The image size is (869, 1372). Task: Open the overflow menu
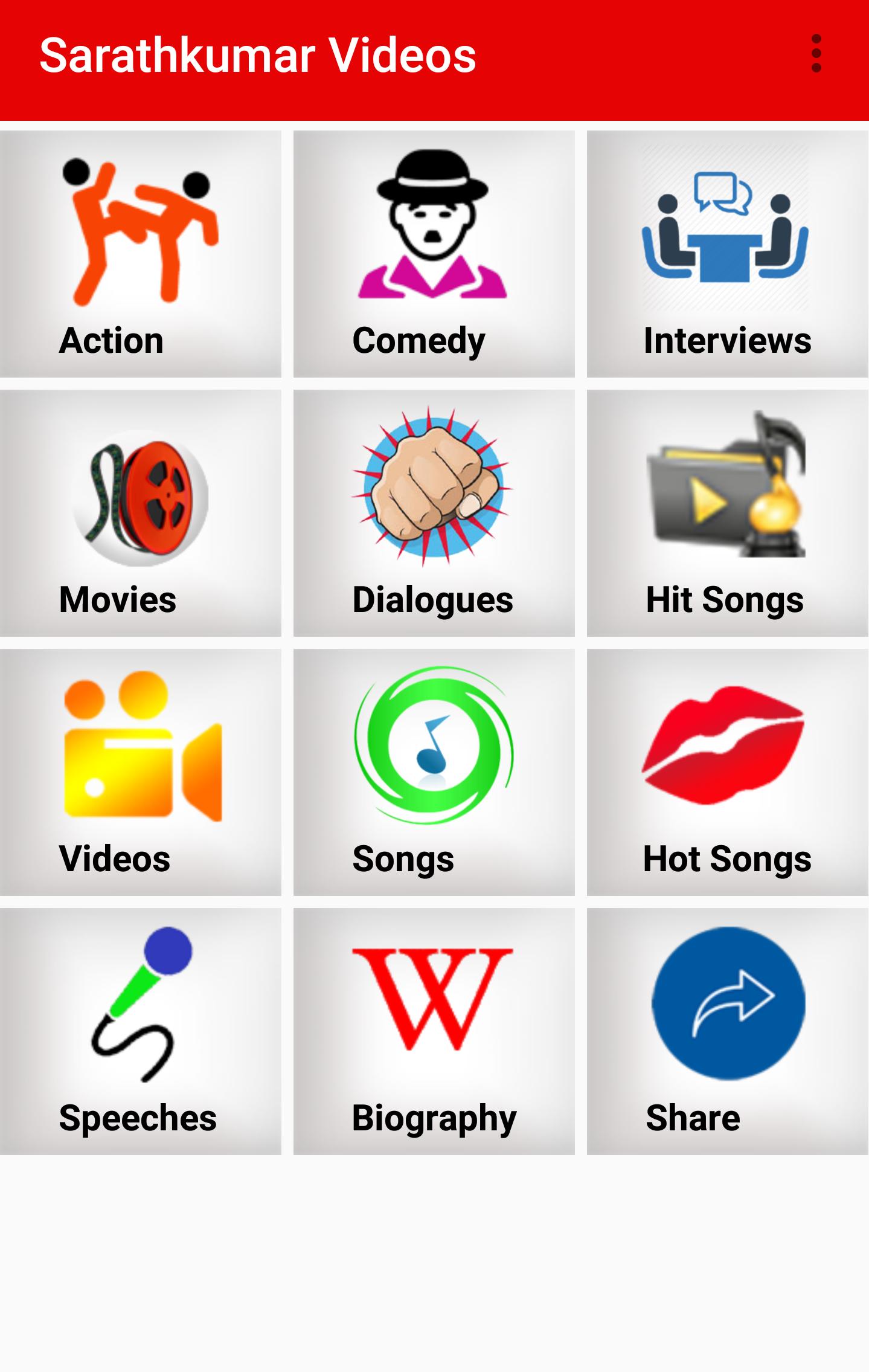pos(816,54)
